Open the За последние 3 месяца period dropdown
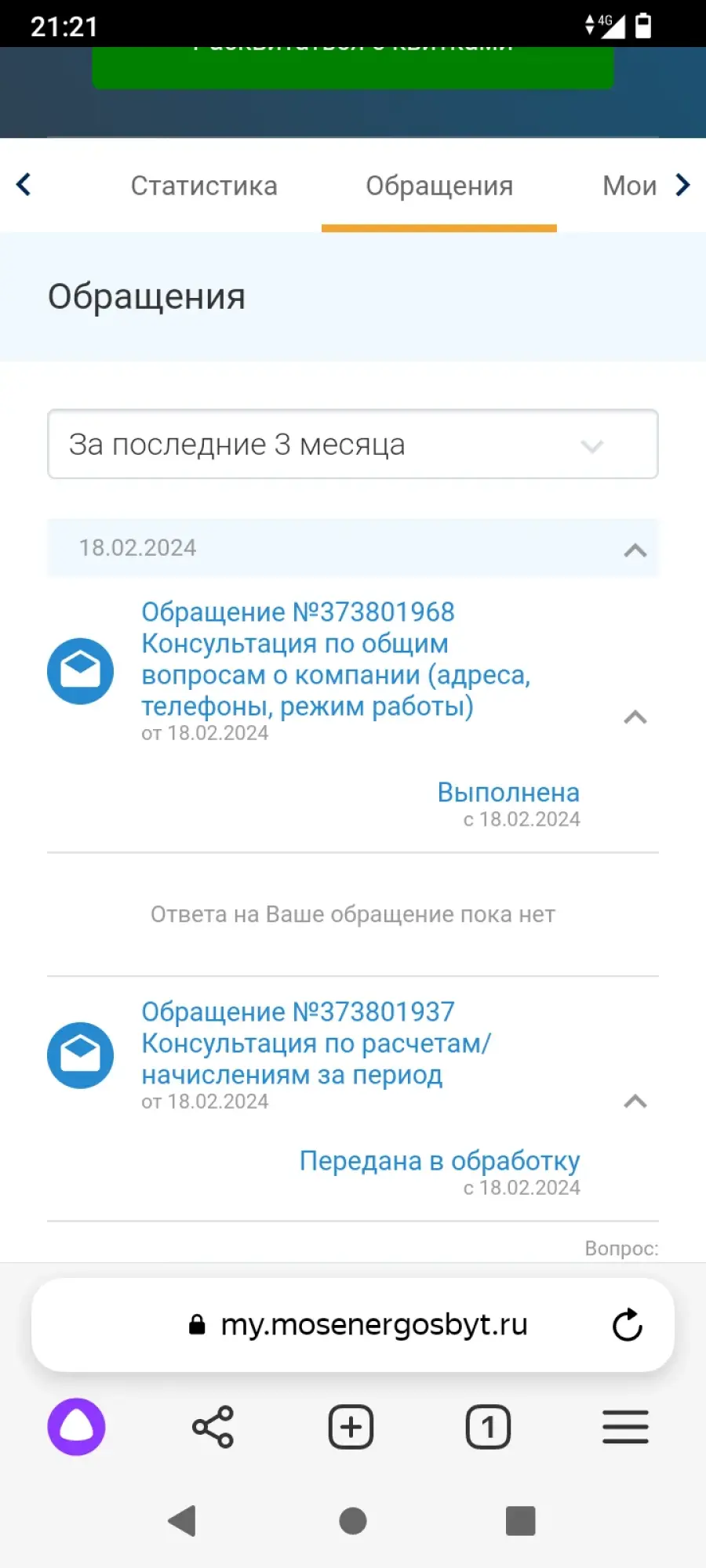Viewport: 706px width, 1568px height. coord(353,444)
